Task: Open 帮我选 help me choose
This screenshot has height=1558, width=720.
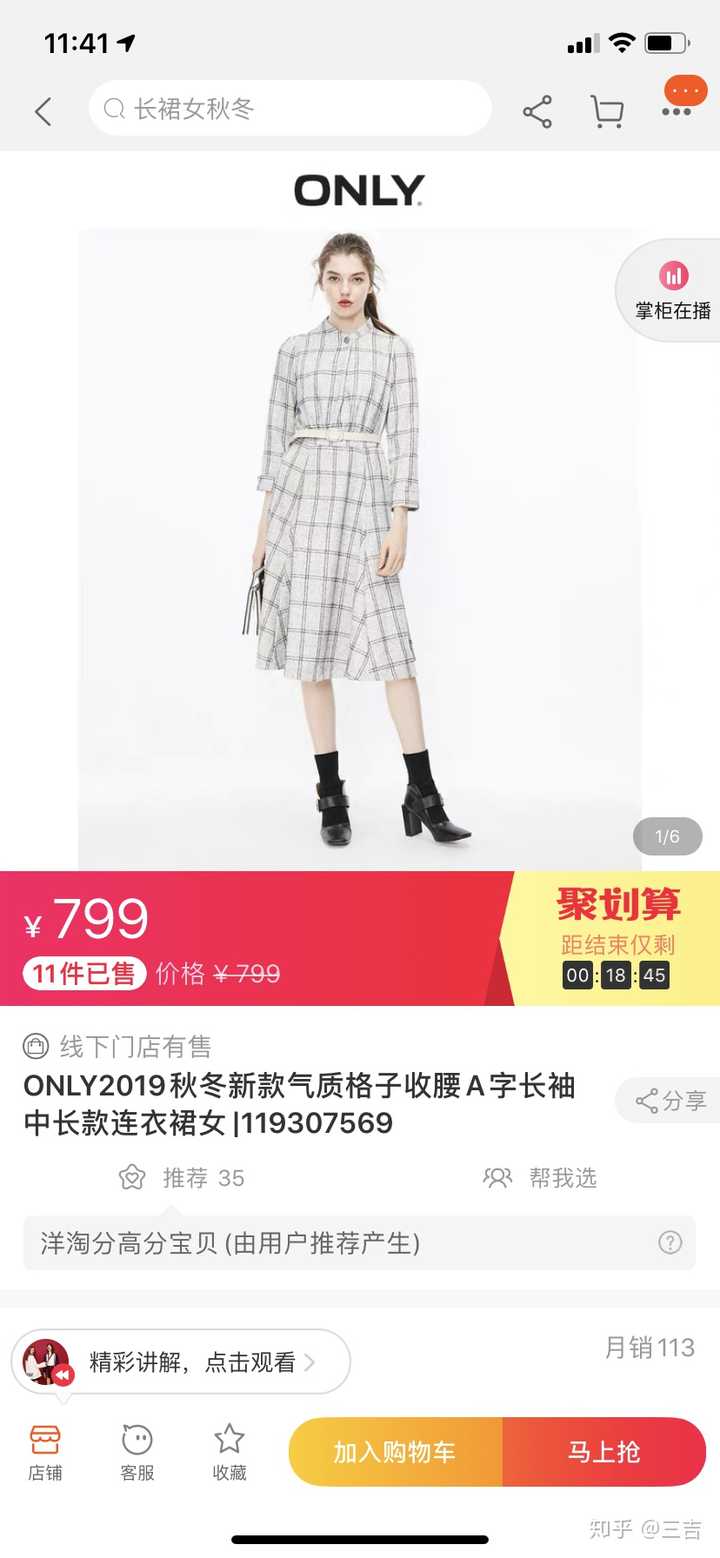Action: click(x=540, y=1178)
